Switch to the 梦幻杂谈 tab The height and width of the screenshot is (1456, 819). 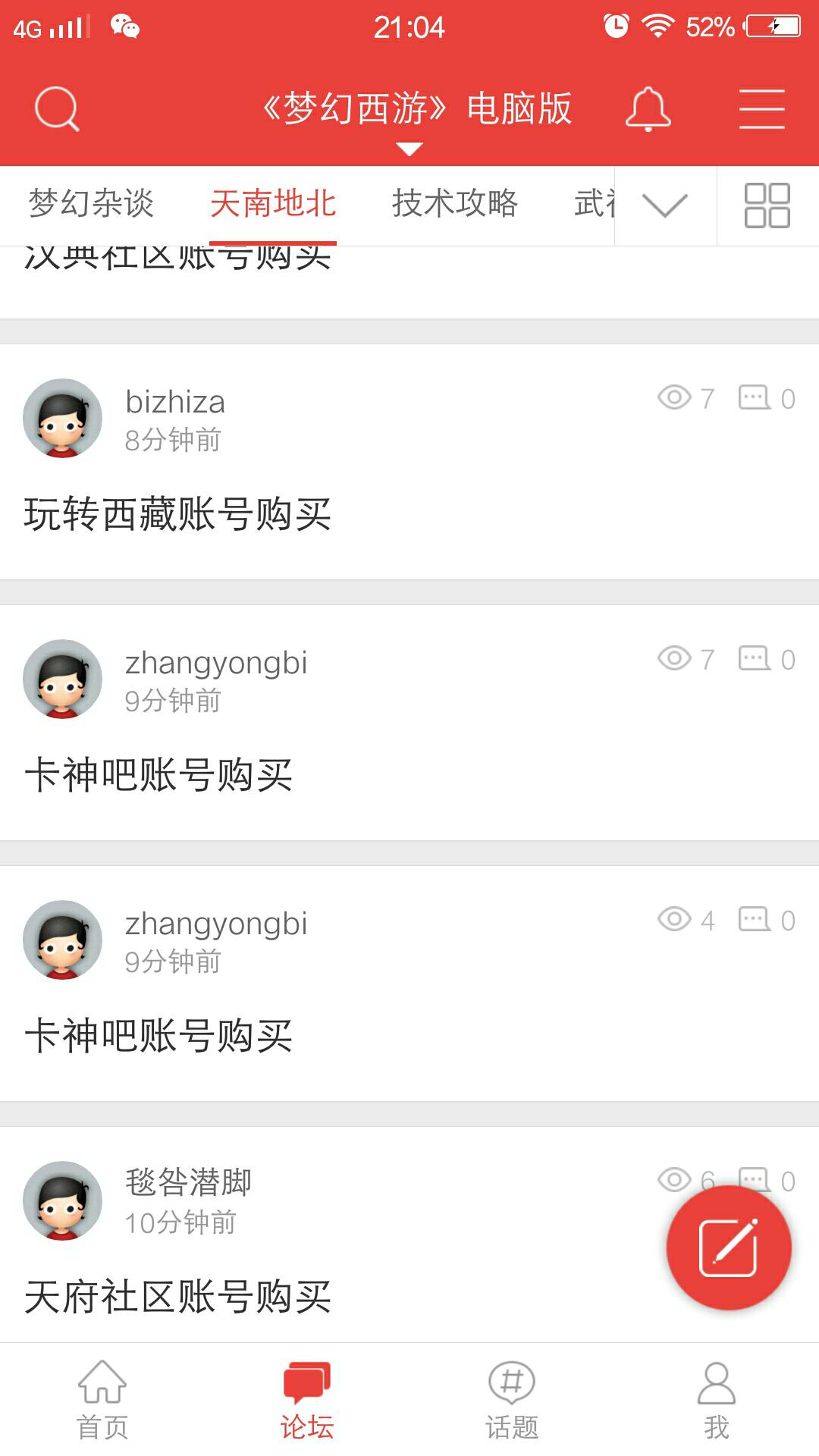91,204
